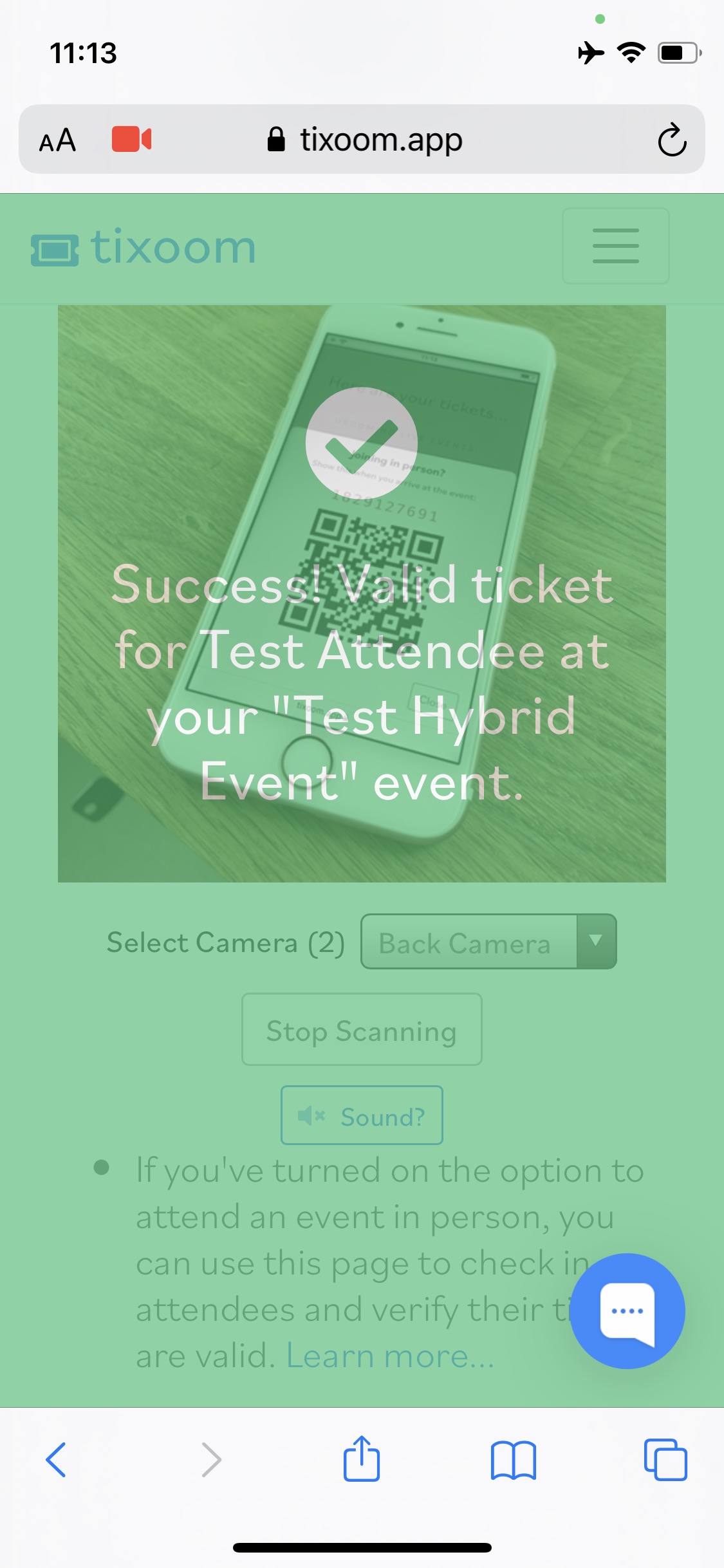724x1568 pixels.
Task: Tap the red camera recording indicator
Action: click(131, 139)
